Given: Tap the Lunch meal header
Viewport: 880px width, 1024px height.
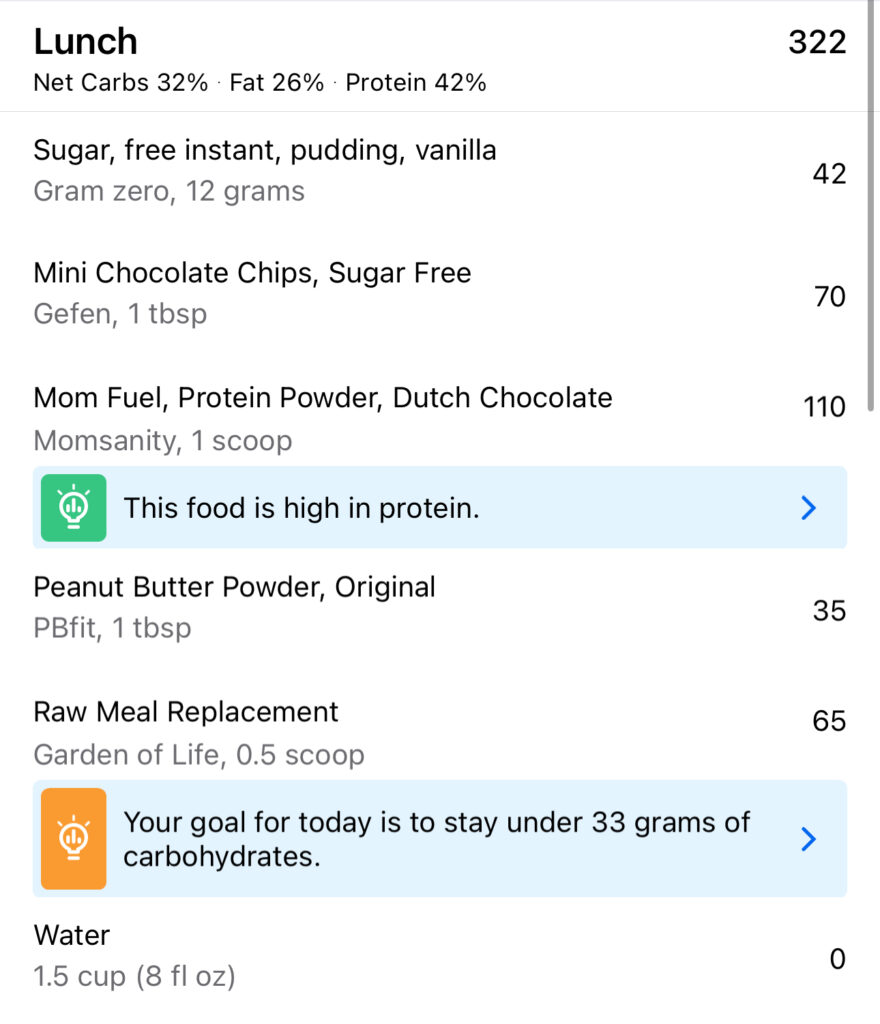Looking at the screenshot, I should tap(85, 42).
